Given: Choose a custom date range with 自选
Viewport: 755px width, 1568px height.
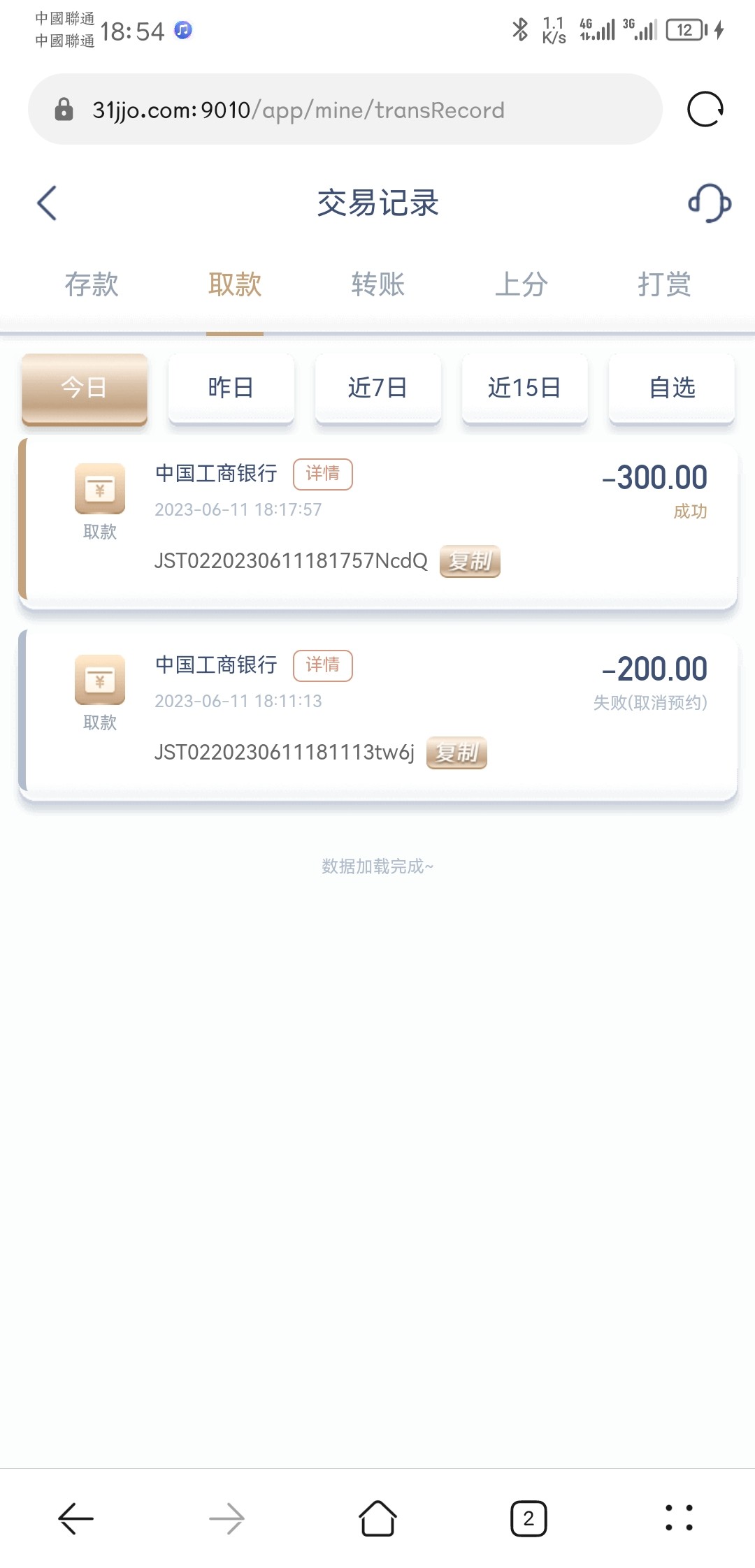Looking at the screenshot, I should (672, 388).
